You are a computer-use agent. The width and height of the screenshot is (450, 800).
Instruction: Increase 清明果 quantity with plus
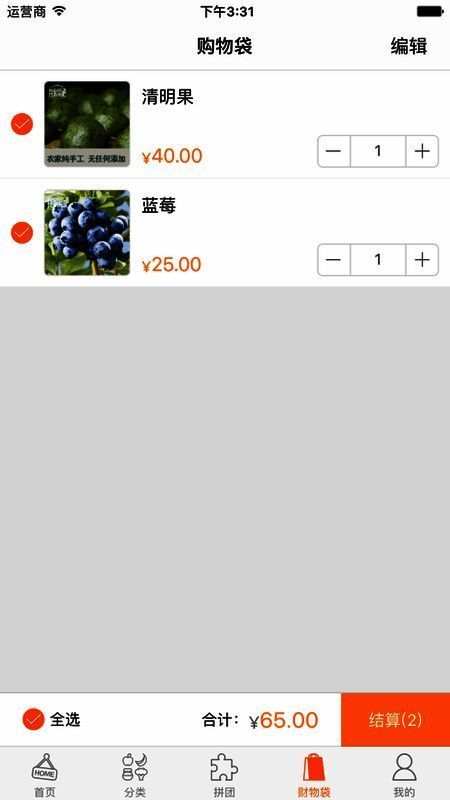coord(422,151)
